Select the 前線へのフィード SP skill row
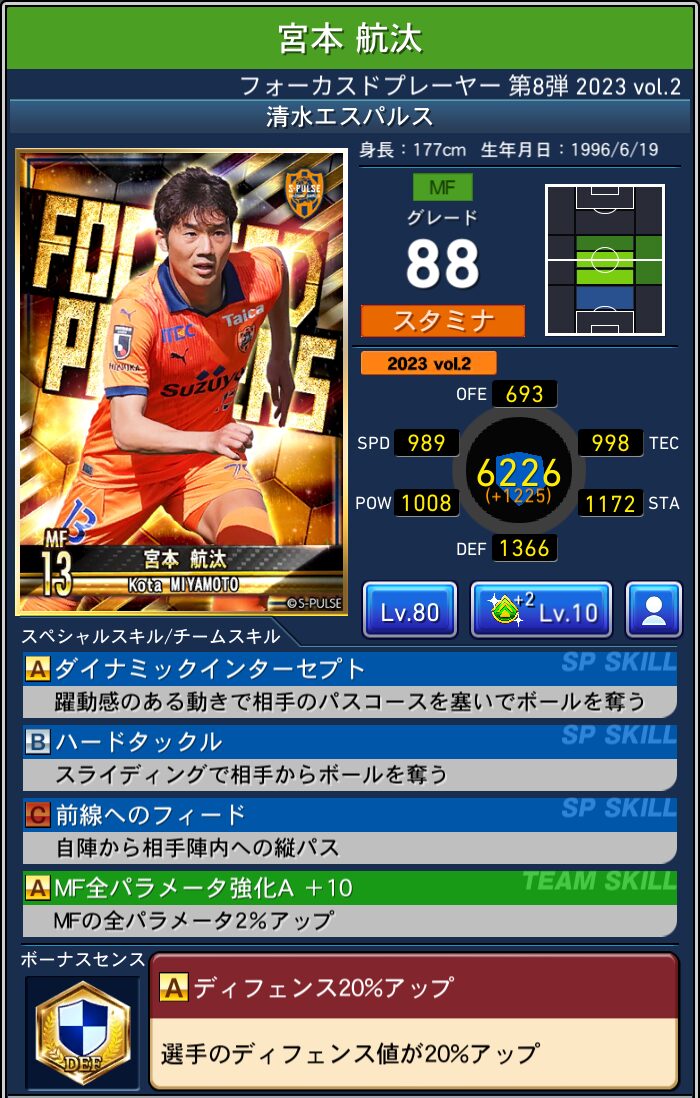The width and height of the screenshot is (700, 1098). click(349, 830)
